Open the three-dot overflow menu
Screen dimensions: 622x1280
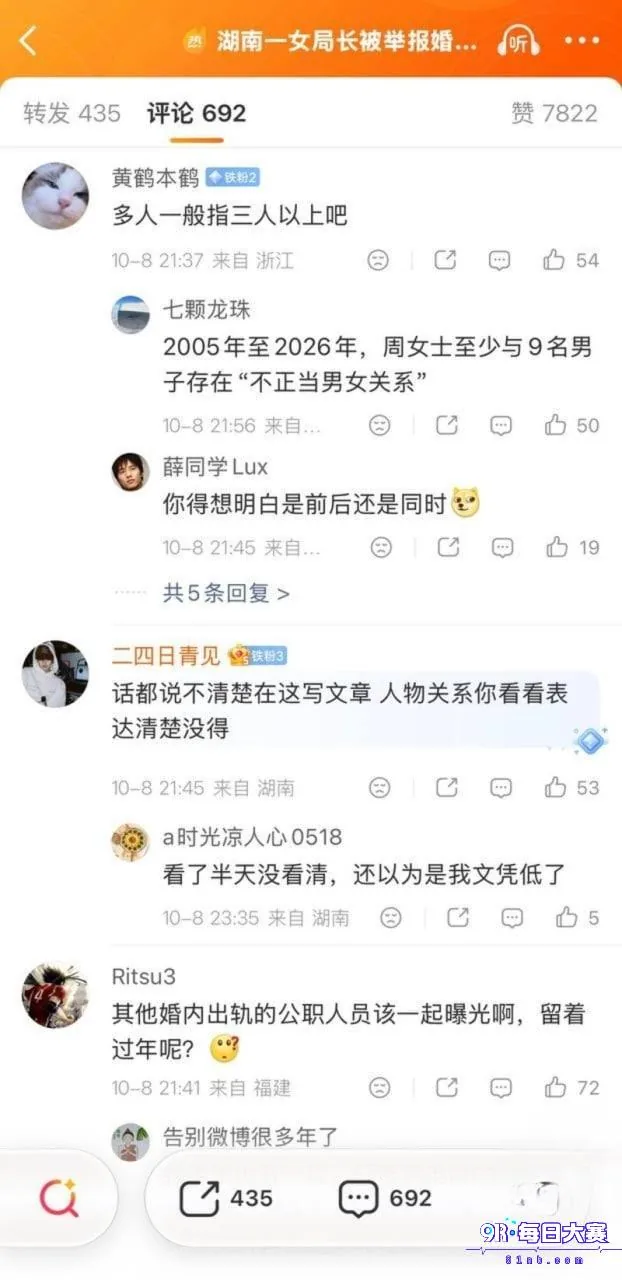tap(582, 41)
